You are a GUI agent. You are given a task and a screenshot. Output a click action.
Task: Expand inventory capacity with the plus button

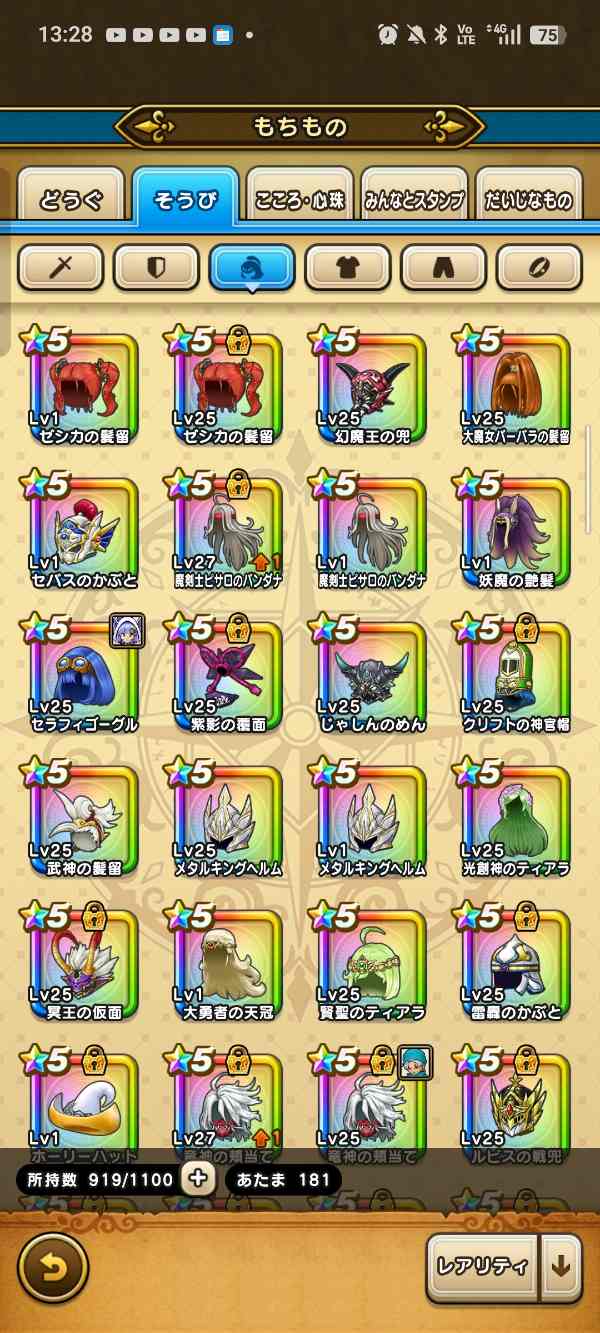[198, 1178]
